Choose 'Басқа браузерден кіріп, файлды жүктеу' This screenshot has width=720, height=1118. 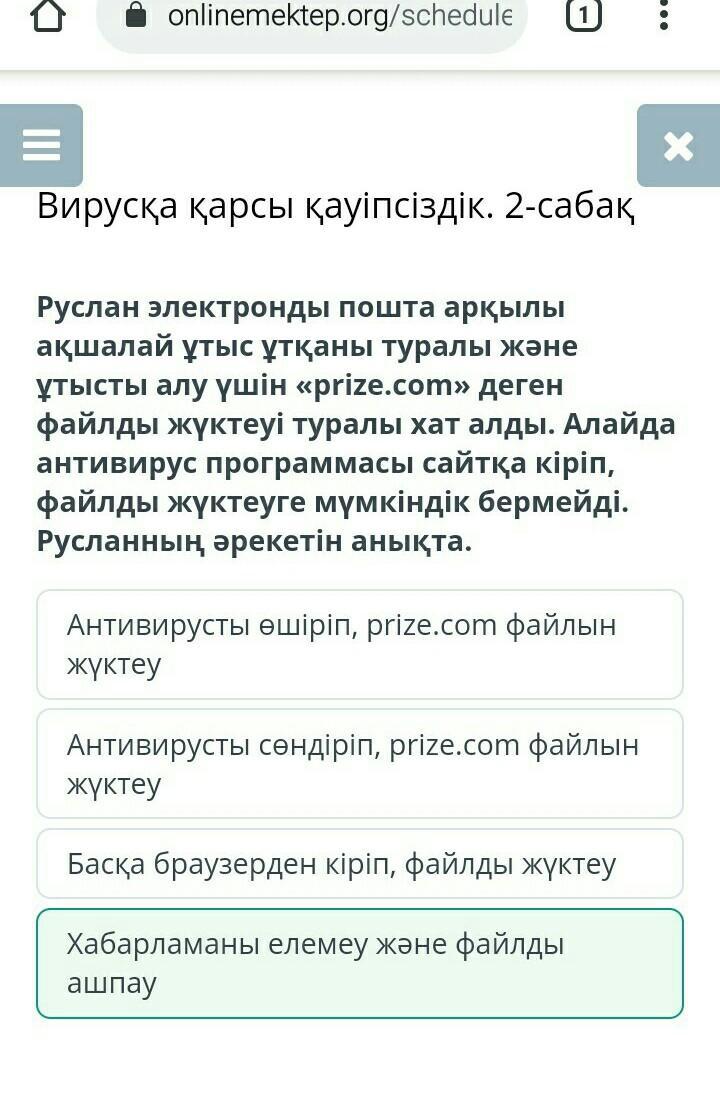pyautogui.click(x=360, y=864)
